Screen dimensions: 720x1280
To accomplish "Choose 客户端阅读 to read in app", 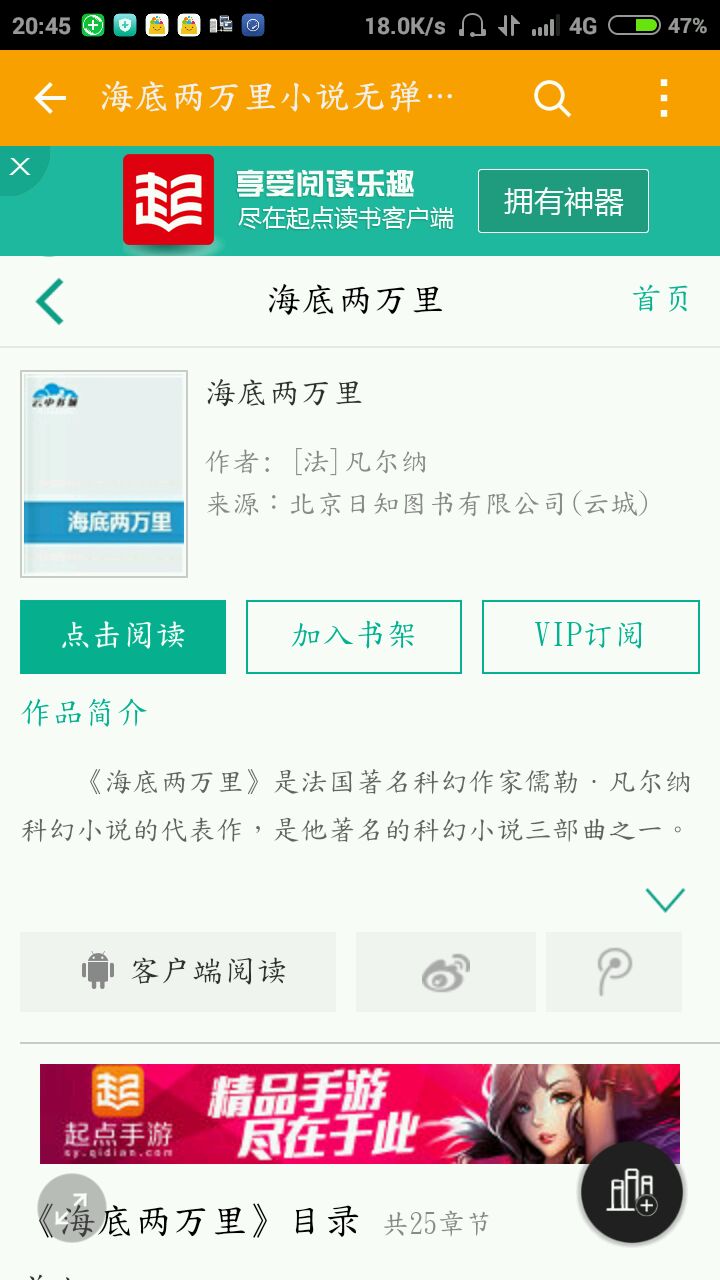I will pos(178,972).
